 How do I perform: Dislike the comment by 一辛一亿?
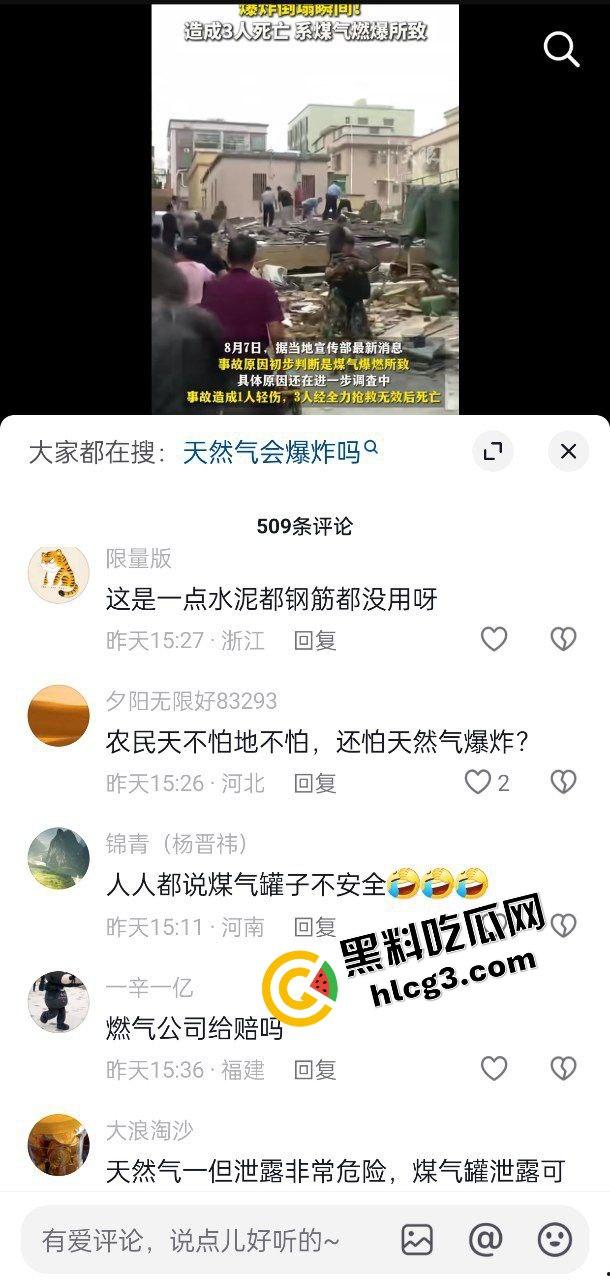click(563, 1069)
